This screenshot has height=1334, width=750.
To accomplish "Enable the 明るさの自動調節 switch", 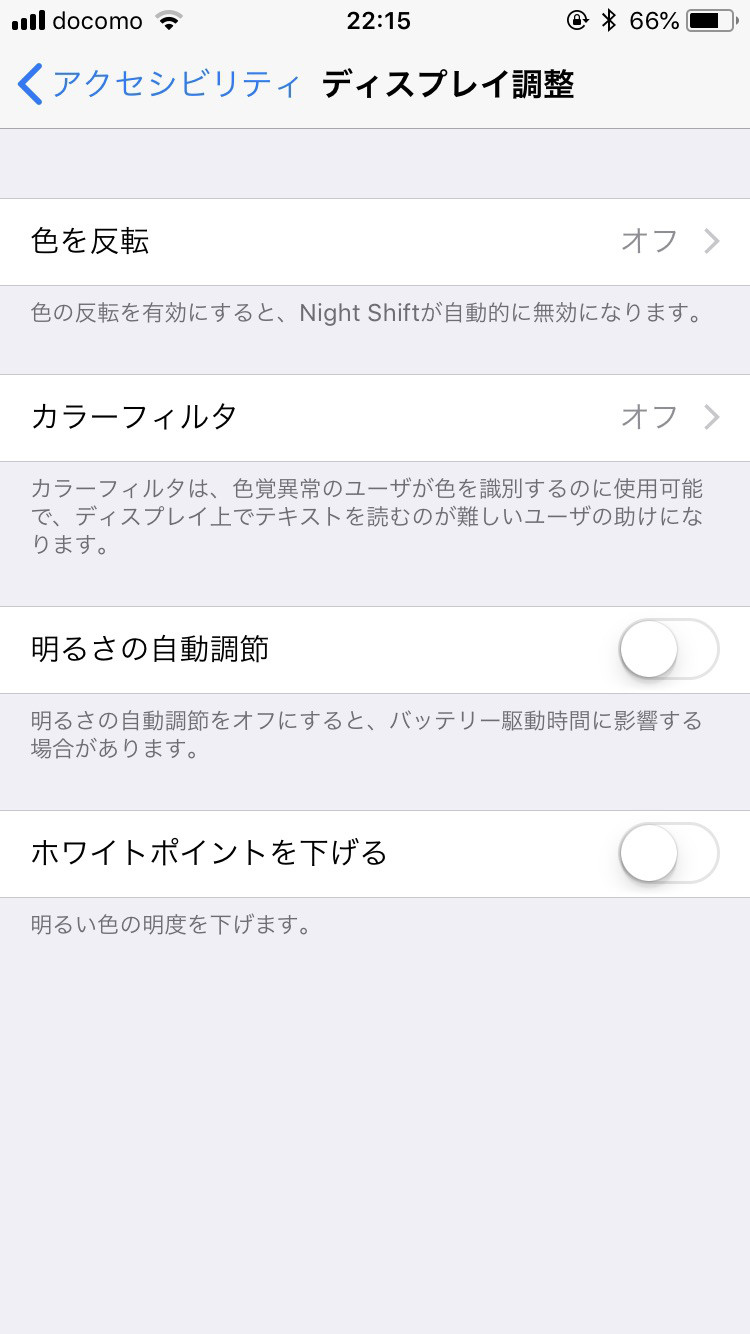I will pos(669,650).
